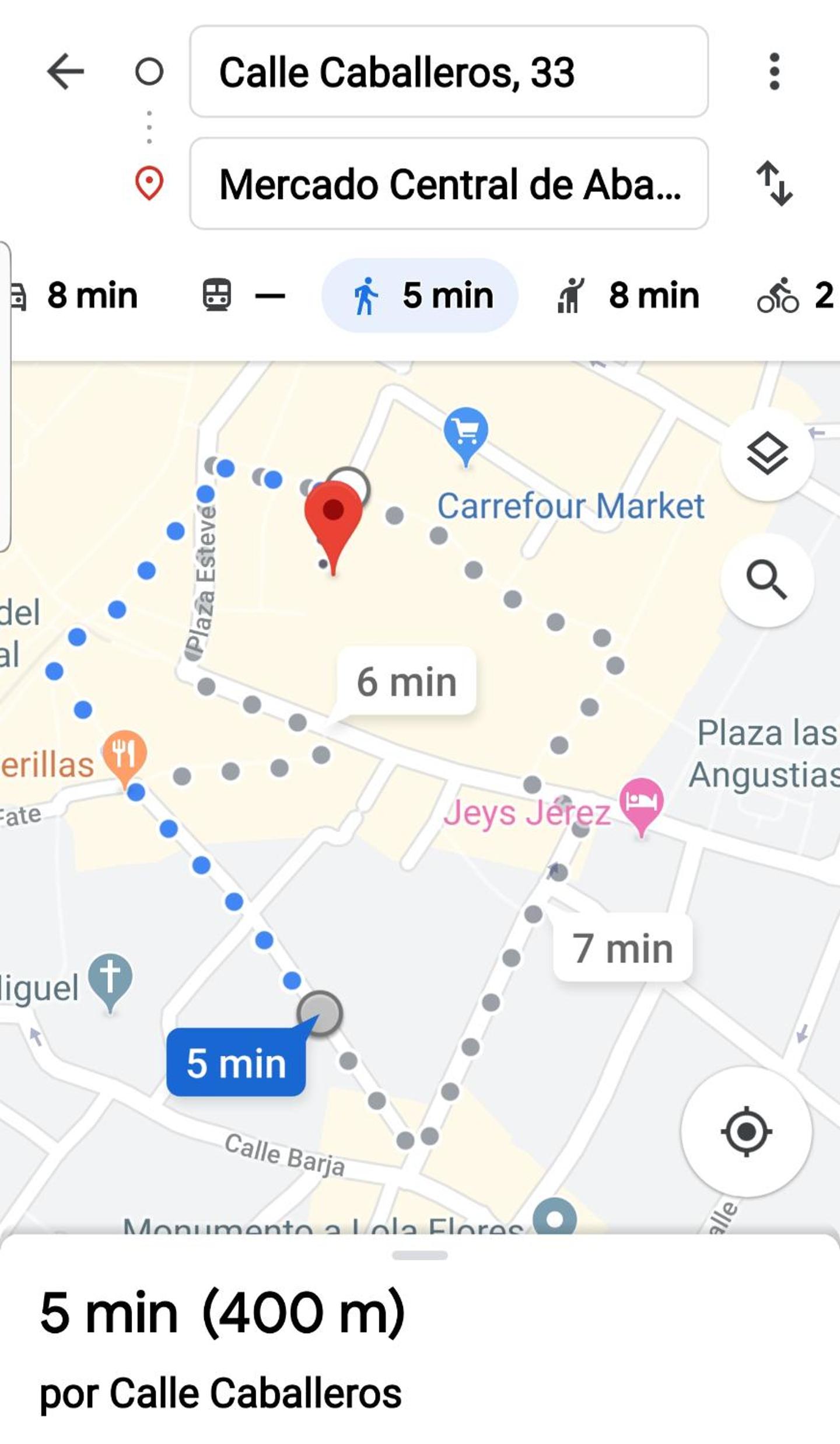Switch to driving mode, 8 min

pyautogui.click(x=74, y=295)
